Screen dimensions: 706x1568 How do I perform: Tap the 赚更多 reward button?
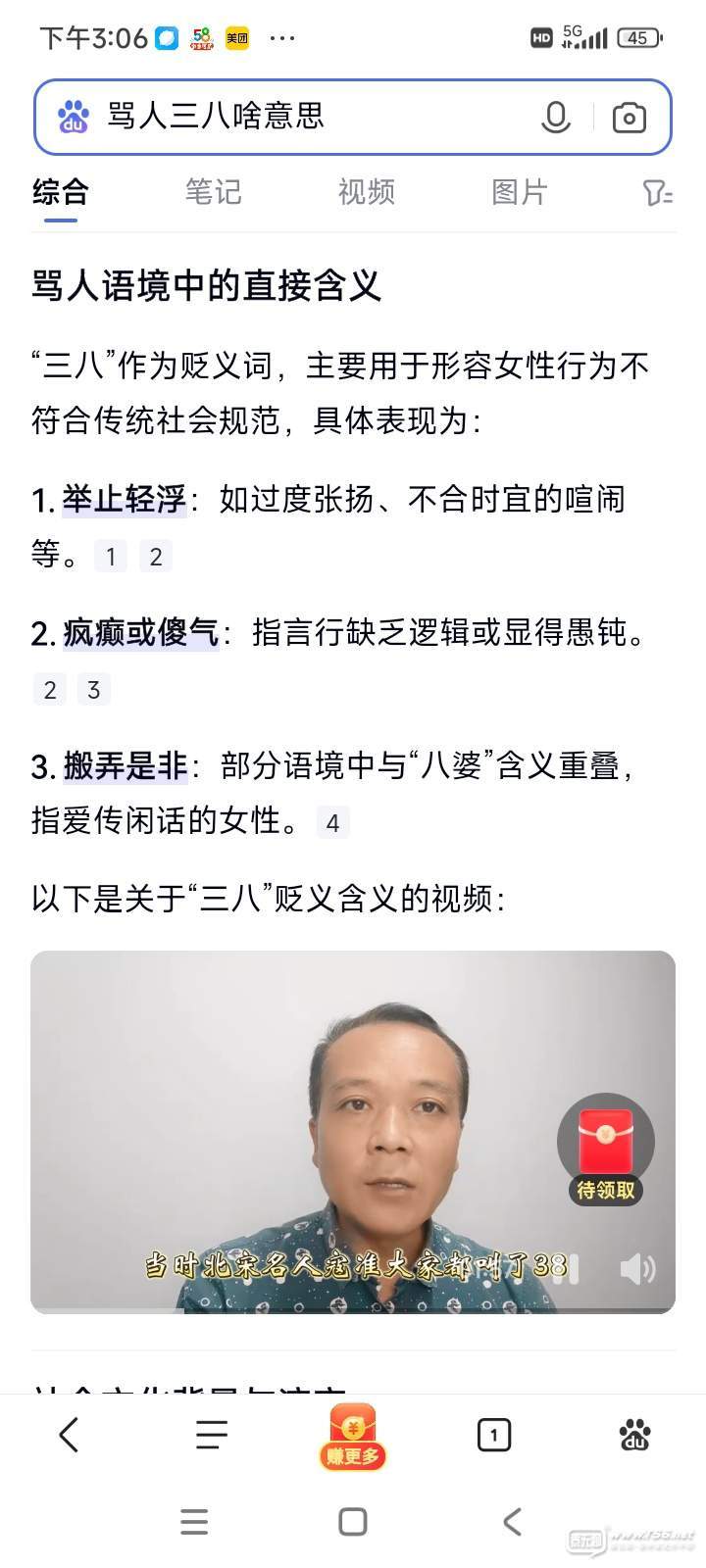[x=353, y=1438]
